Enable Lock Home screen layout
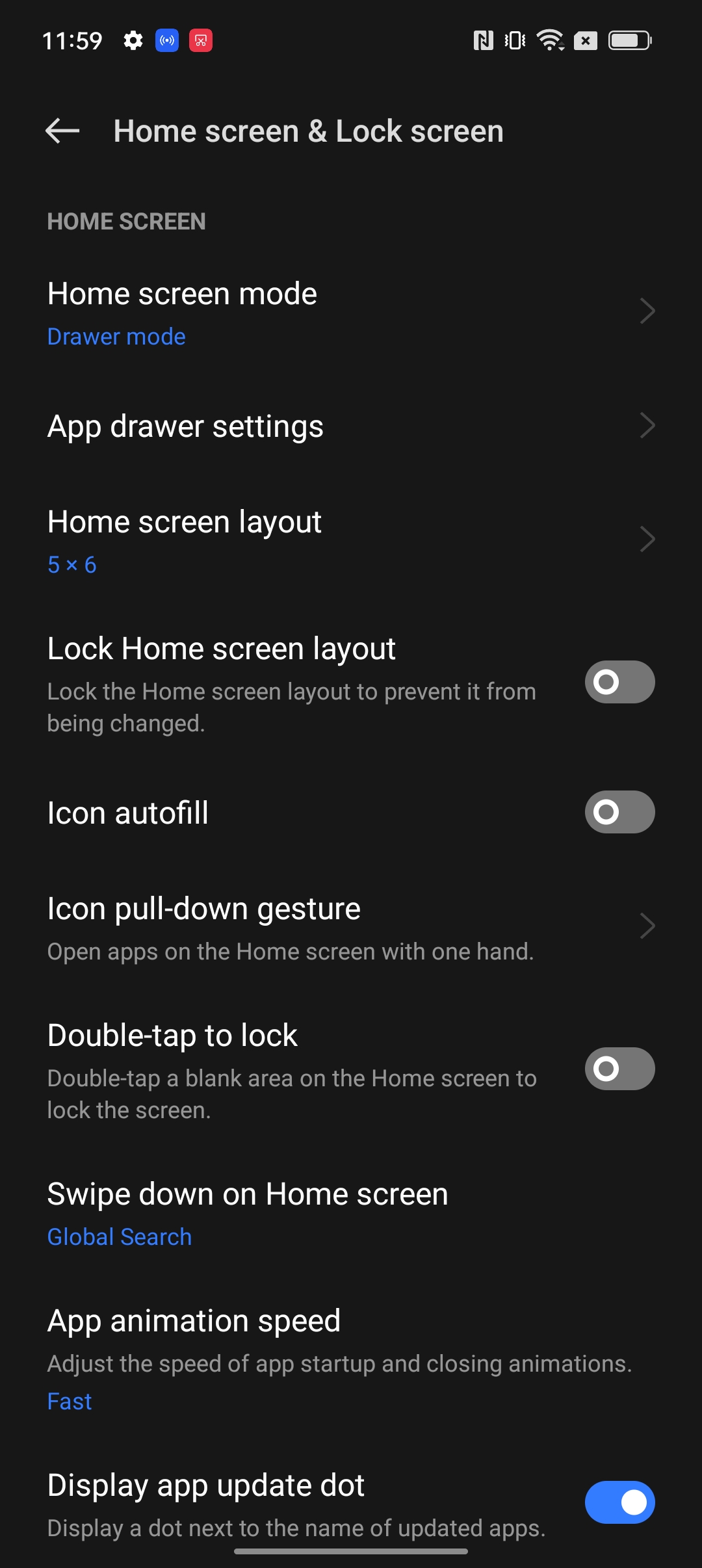The image size is (702, 1568). (619, 682)
